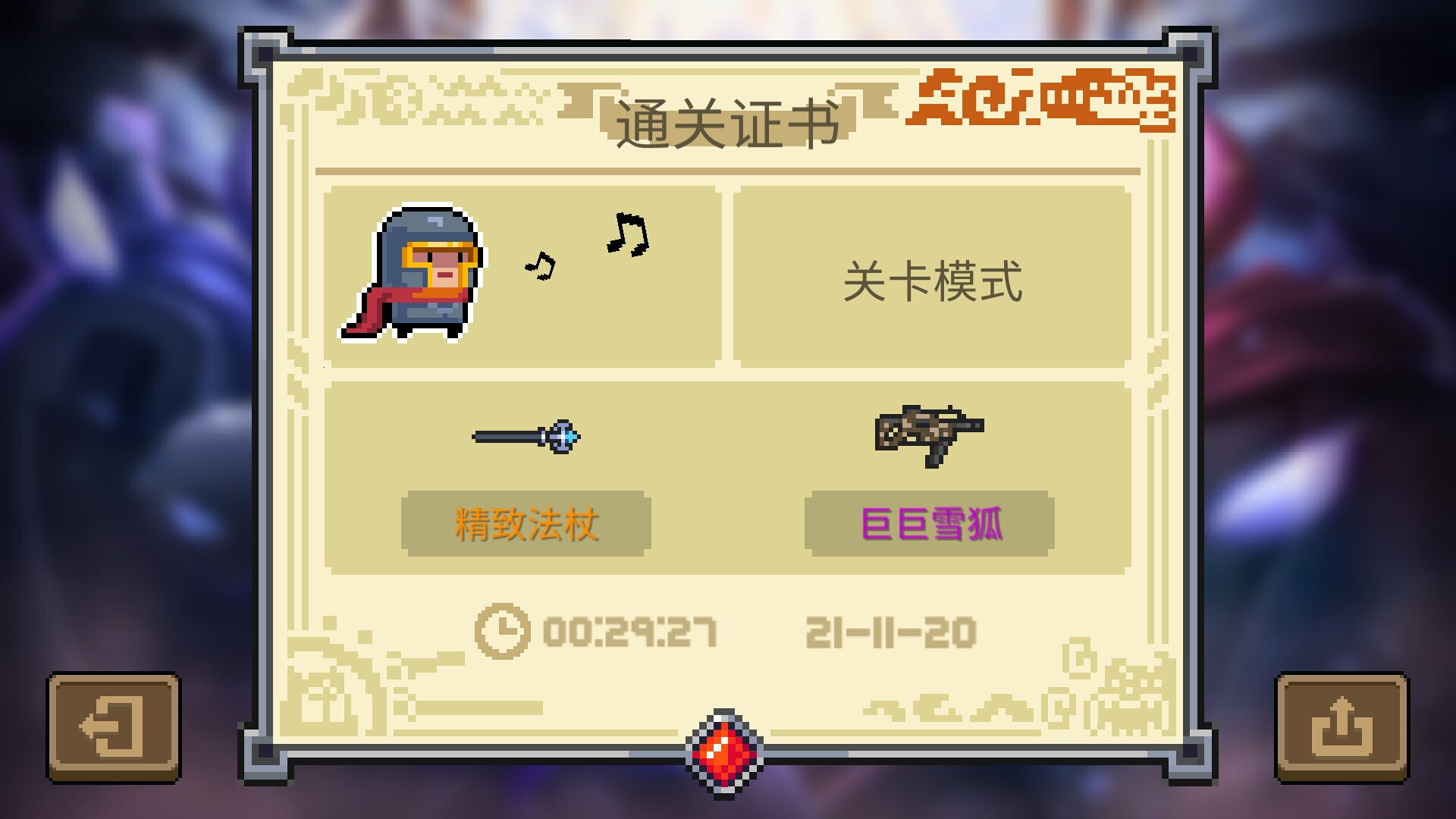Tap the exit button
This screenshot has height=819, width=1456.
click(114, 726)
